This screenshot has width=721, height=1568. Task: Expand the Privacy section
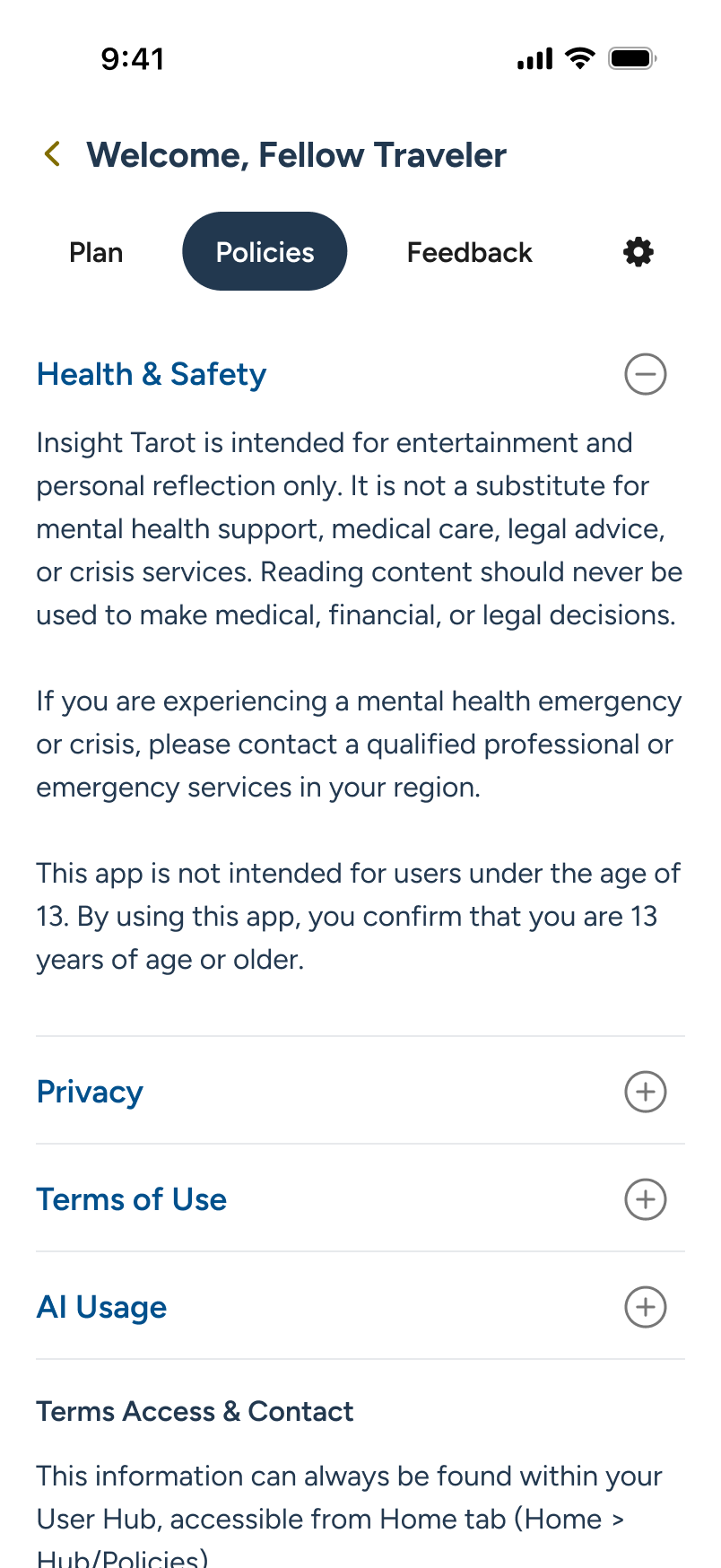click(x=646, y=1092)
